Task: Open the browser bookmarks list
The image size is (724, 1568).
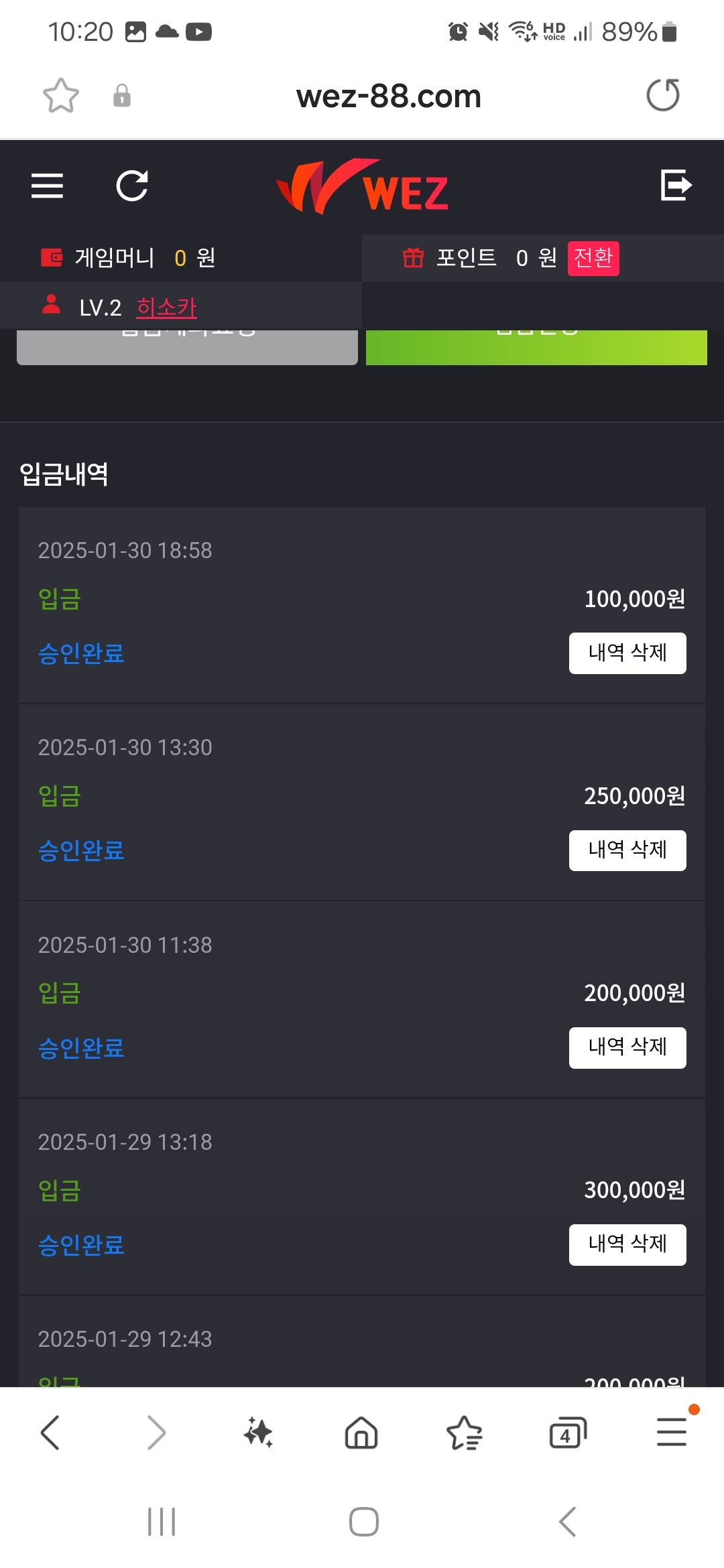Action: click(x=465, y=1433)
